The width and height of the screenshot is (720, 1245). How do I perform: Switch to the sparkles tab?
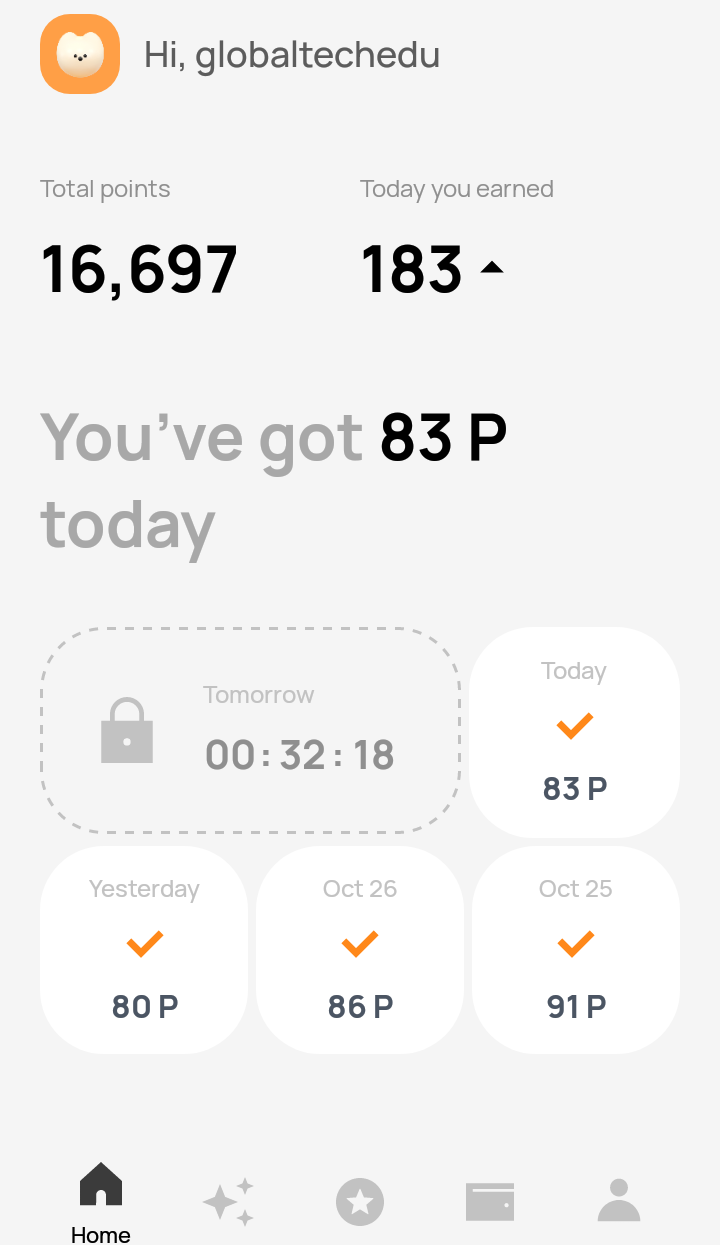click(229, 1201)
